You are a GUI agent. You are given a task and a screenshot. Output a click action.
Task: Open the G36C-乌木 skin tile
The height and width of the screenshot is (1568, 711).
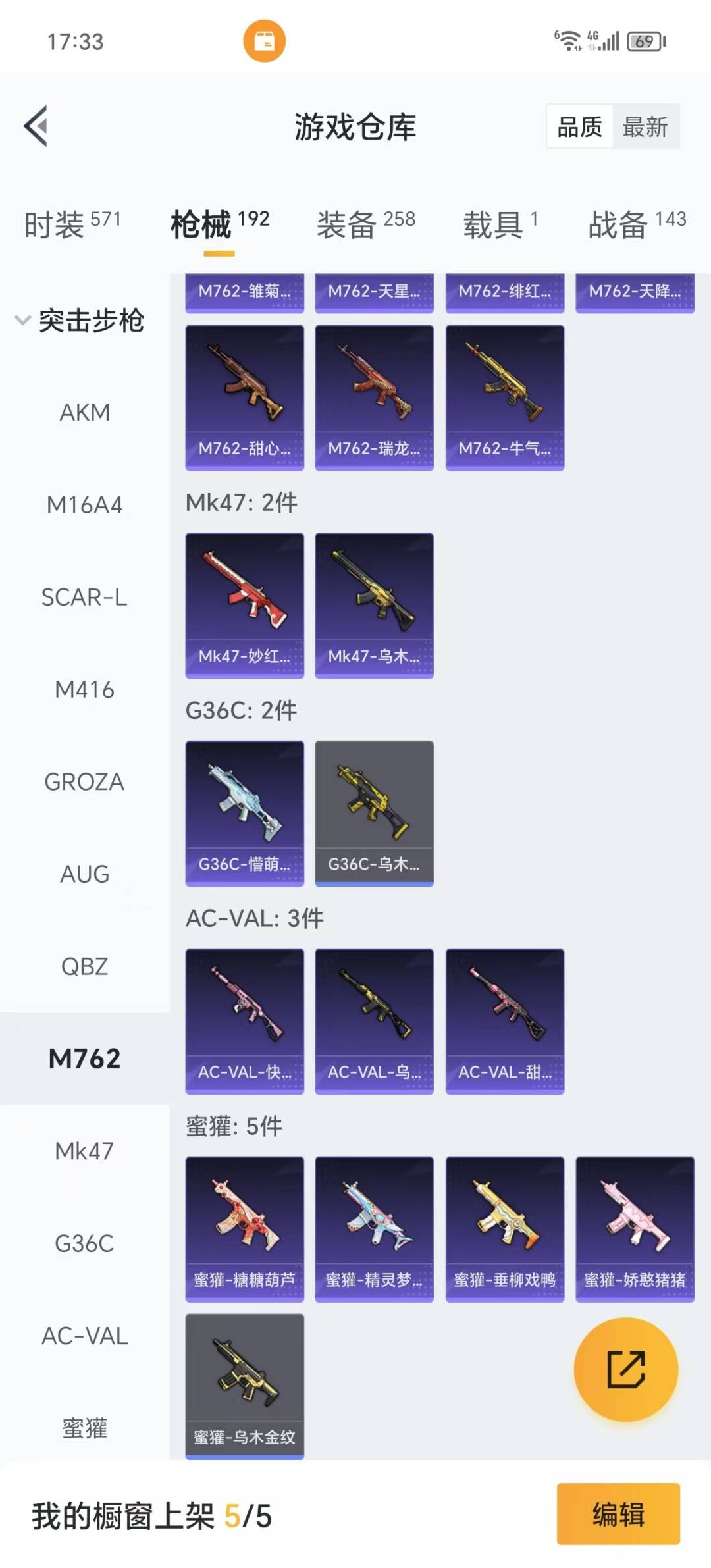[x=374, y=813]
